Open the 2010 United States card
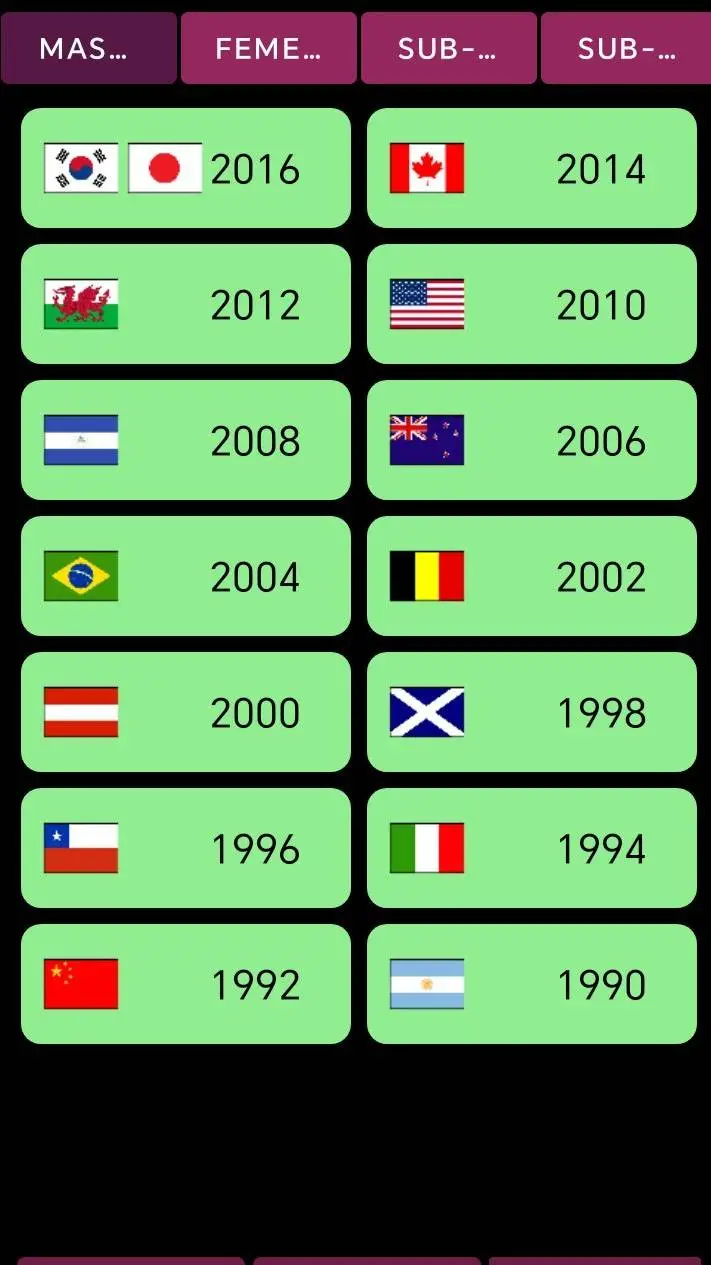The width and height of the screenshot is (711, 1265). click(x=531, y=304)
